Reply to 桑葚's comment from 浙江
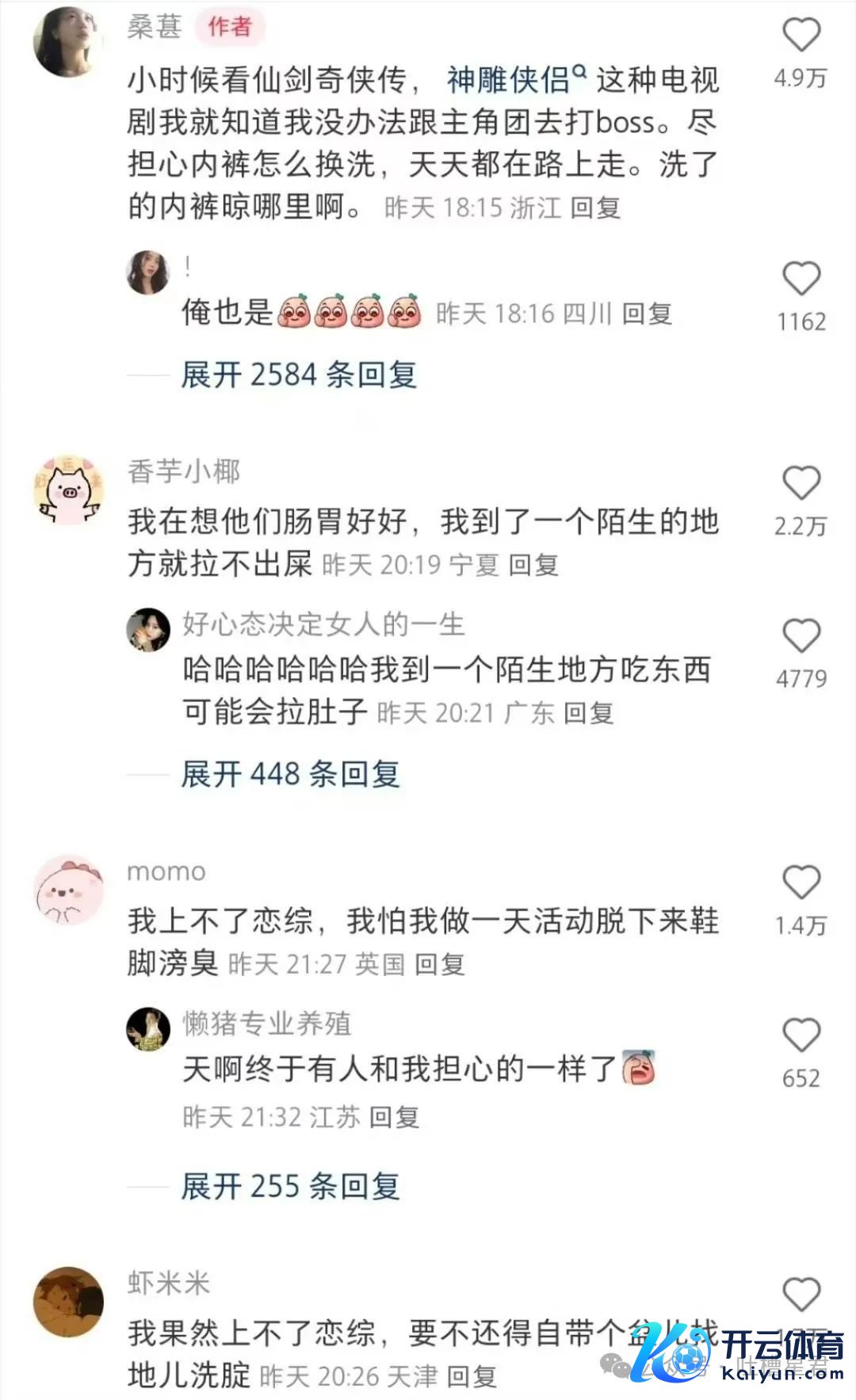 (x=595, y=208)
